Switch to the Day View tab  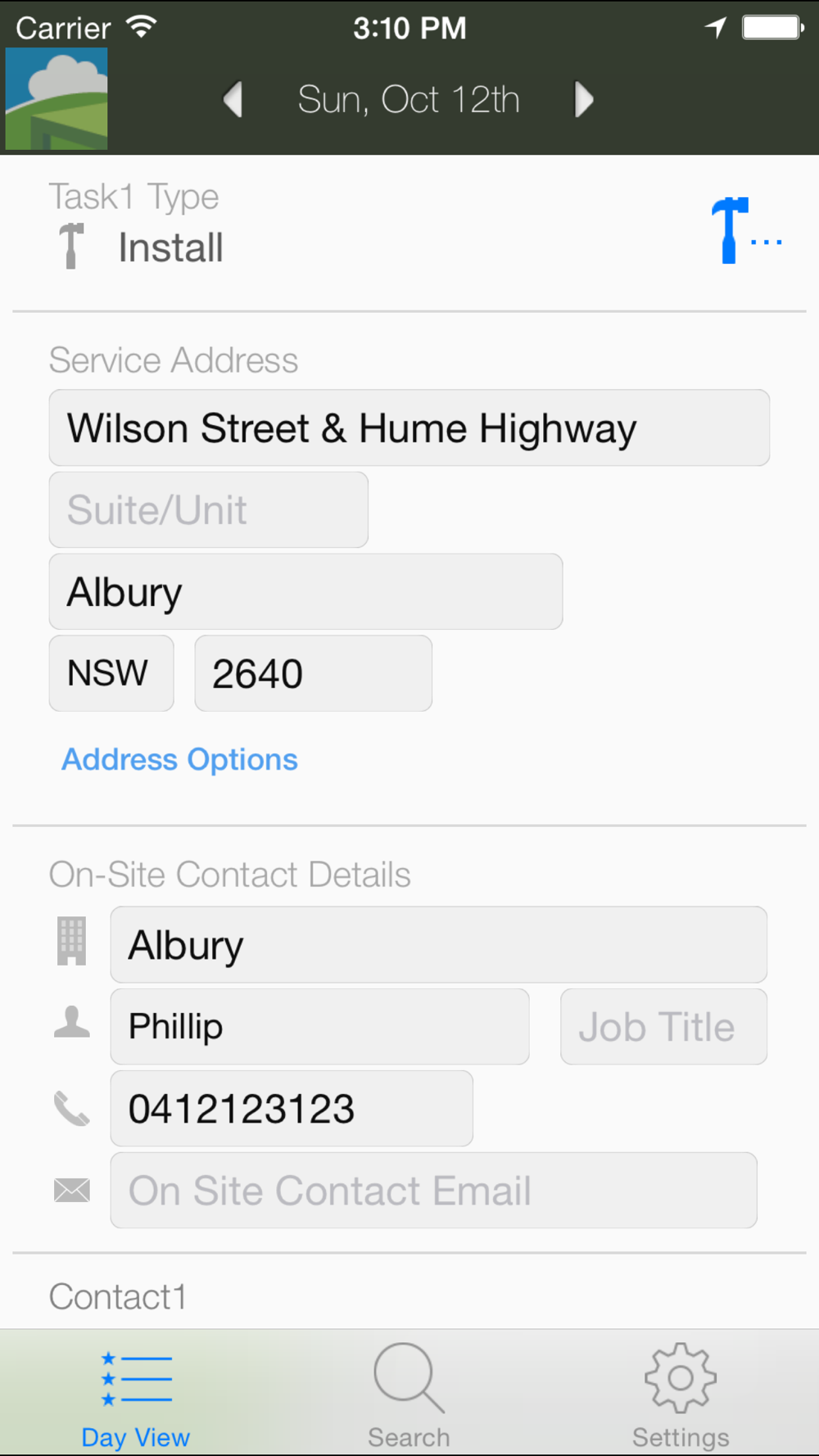click(136, 1394)
